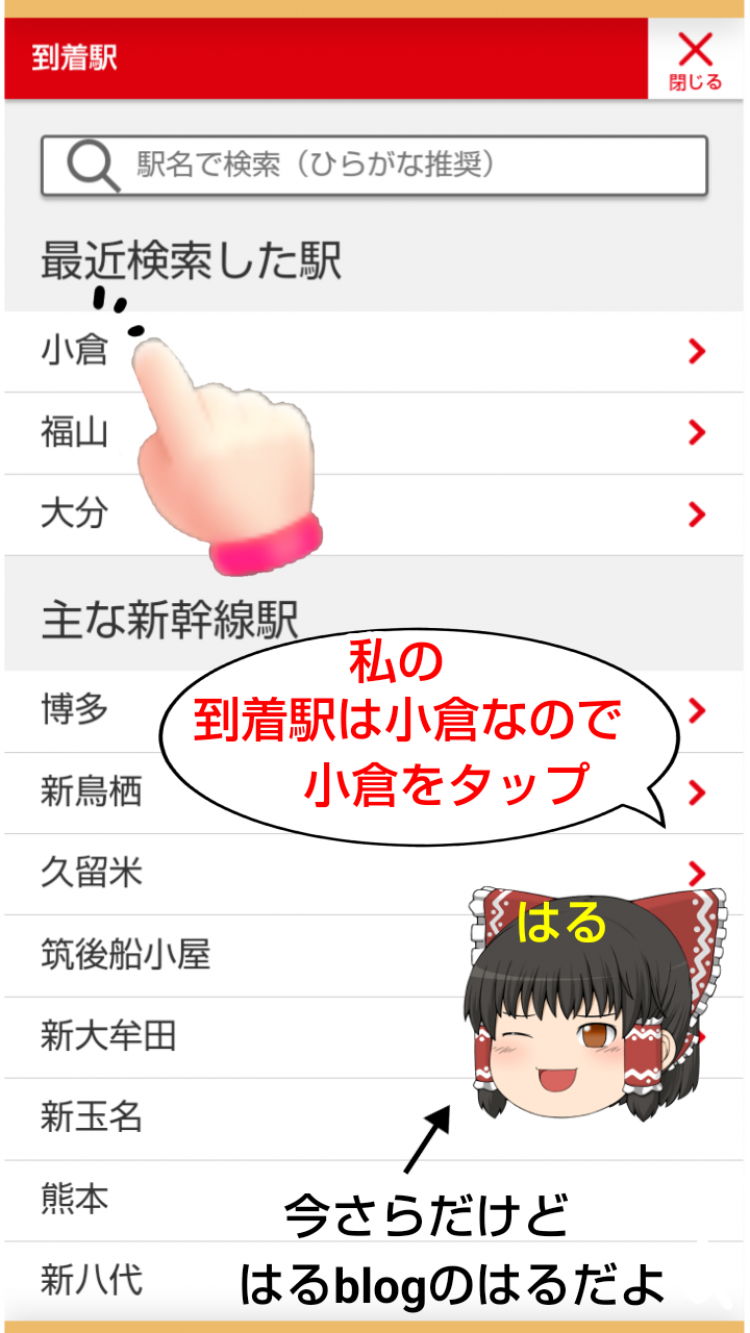Select 久留米 station
Screen dimensions: 750x1333
(x=92, y=873)
